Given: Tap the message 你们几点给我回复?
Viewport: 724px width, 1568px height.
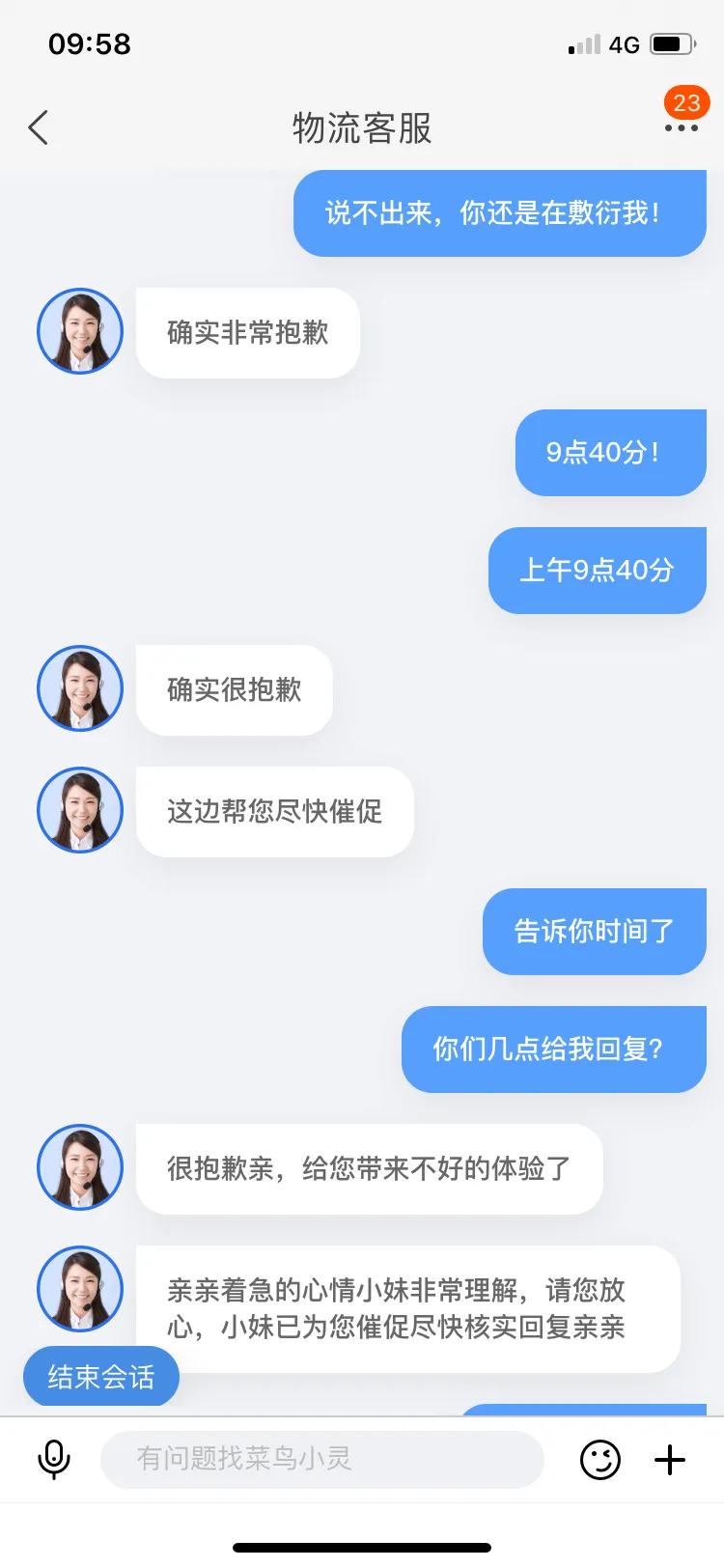Looking at the screenshot, I should click(553, 1050).
